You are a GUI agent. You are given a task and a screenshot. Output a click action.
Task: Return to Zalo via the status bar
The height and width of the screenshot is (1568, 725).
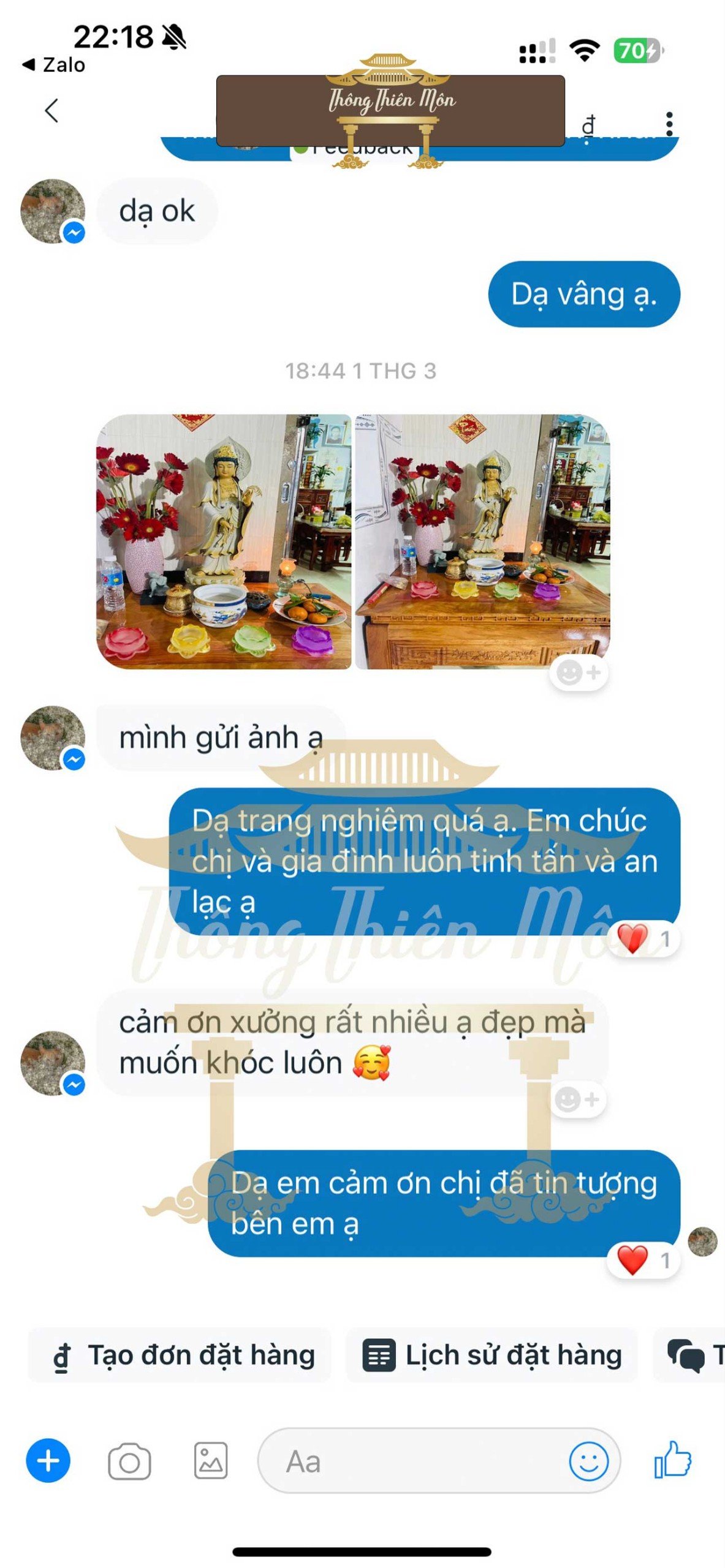(53, 64)
